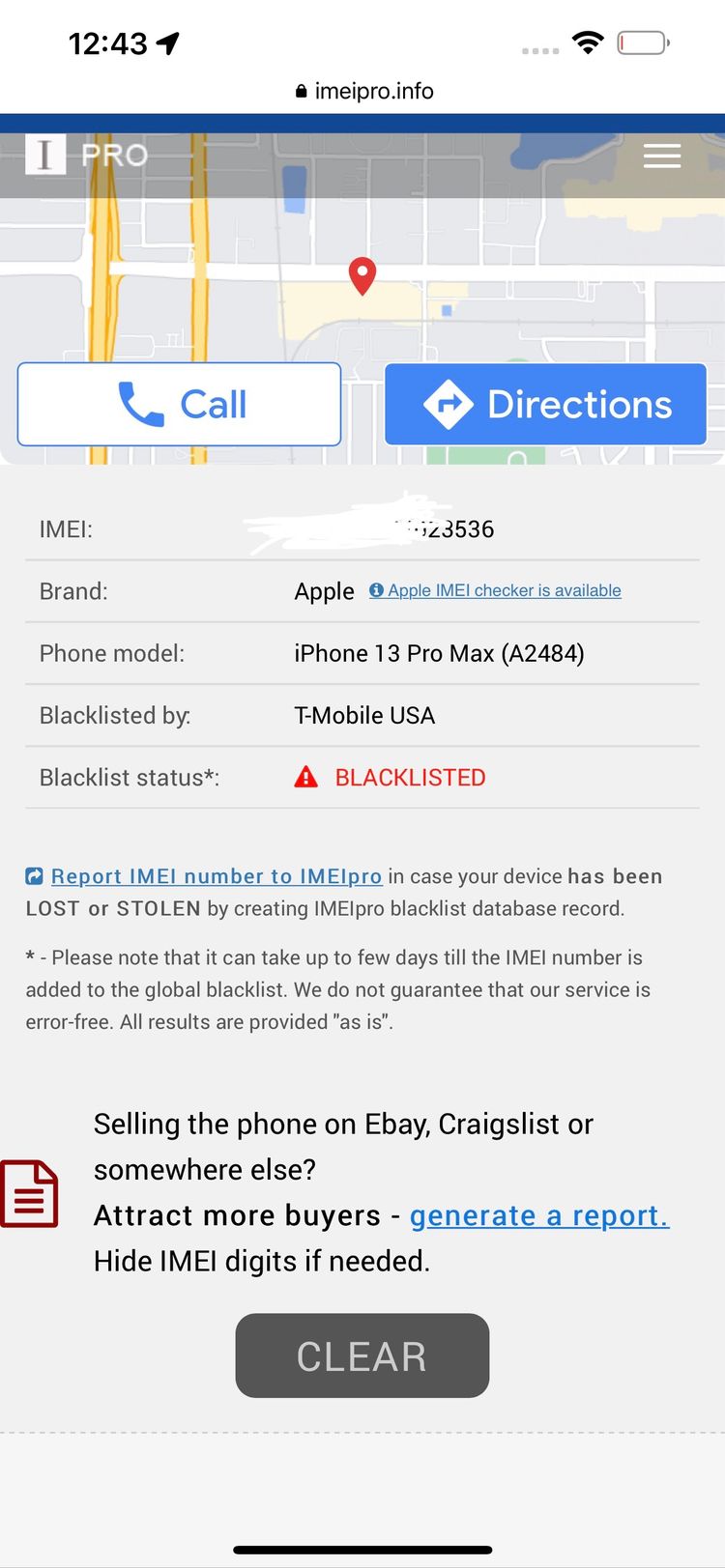Tap the Call button

(179, 404)
